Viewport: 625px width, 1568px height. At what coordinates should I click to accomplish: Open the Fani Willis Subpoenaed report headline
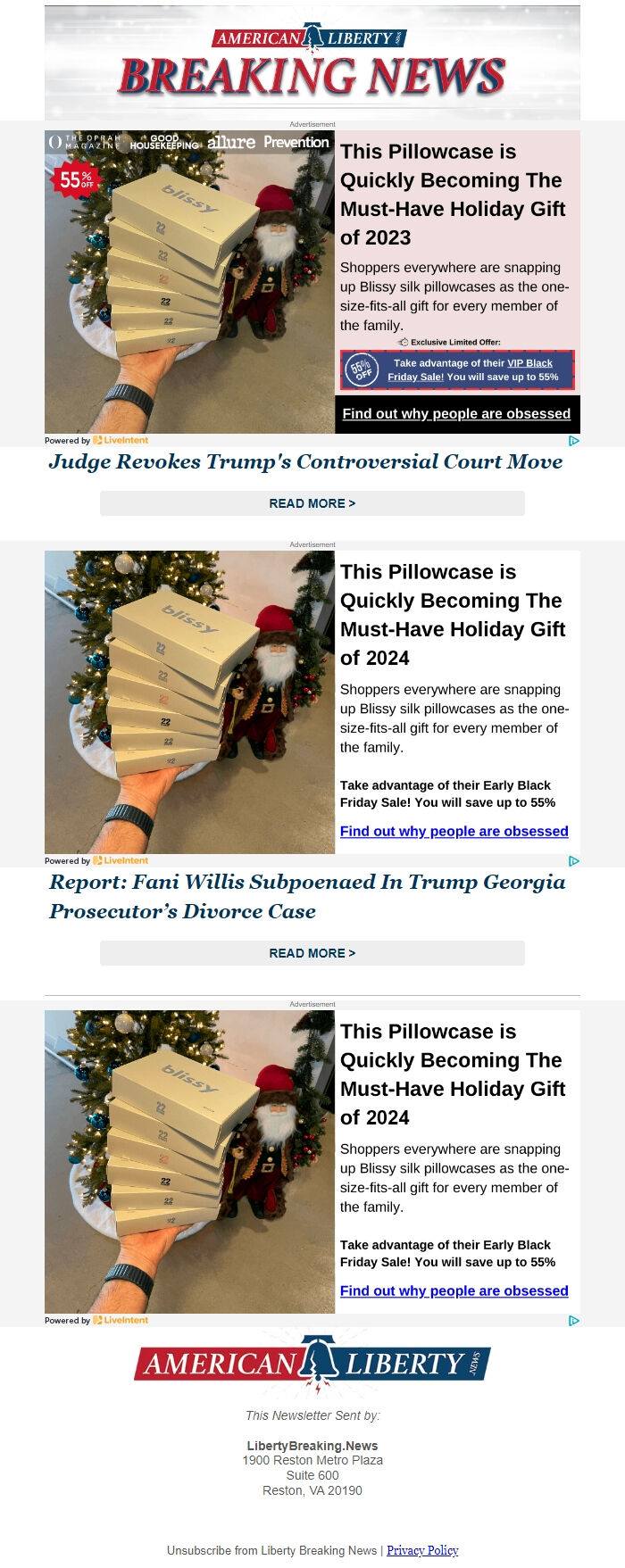pos(306,896)
